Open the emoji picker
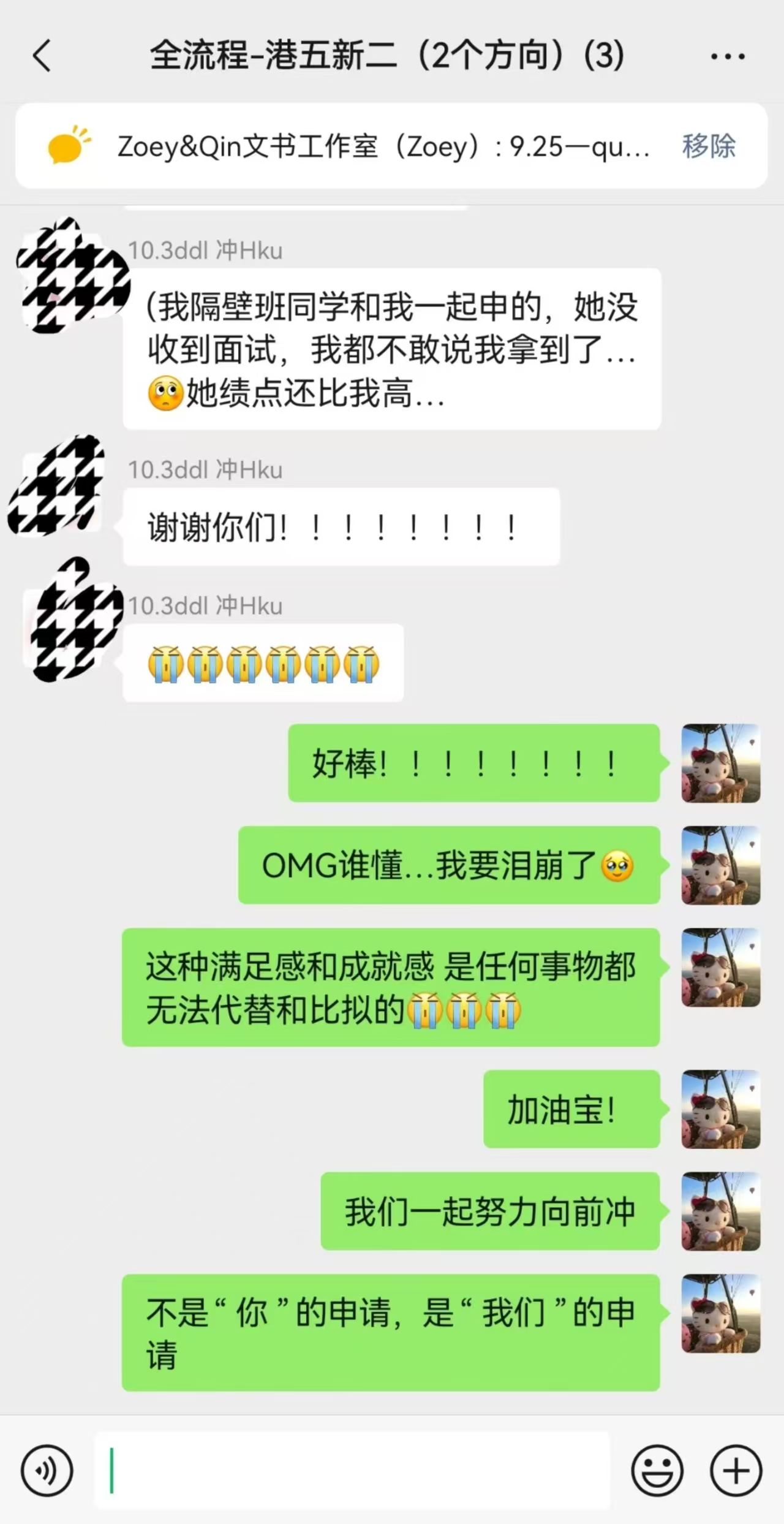The height and width of the screenshot is (1524, 784). coord(656,1469)
